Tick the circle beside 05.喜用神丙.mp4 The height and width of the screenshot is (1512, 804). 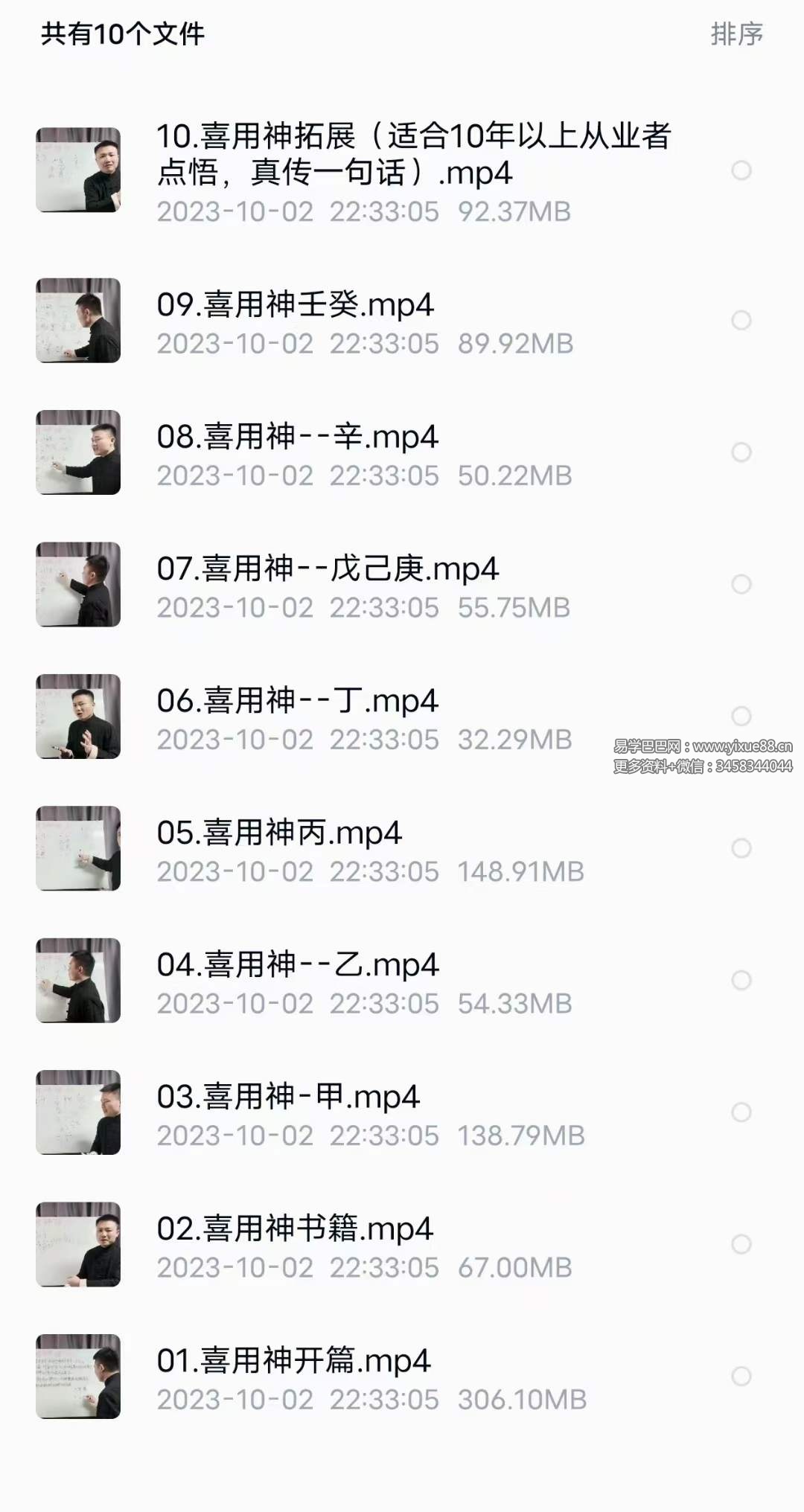(x=741, y=848)
